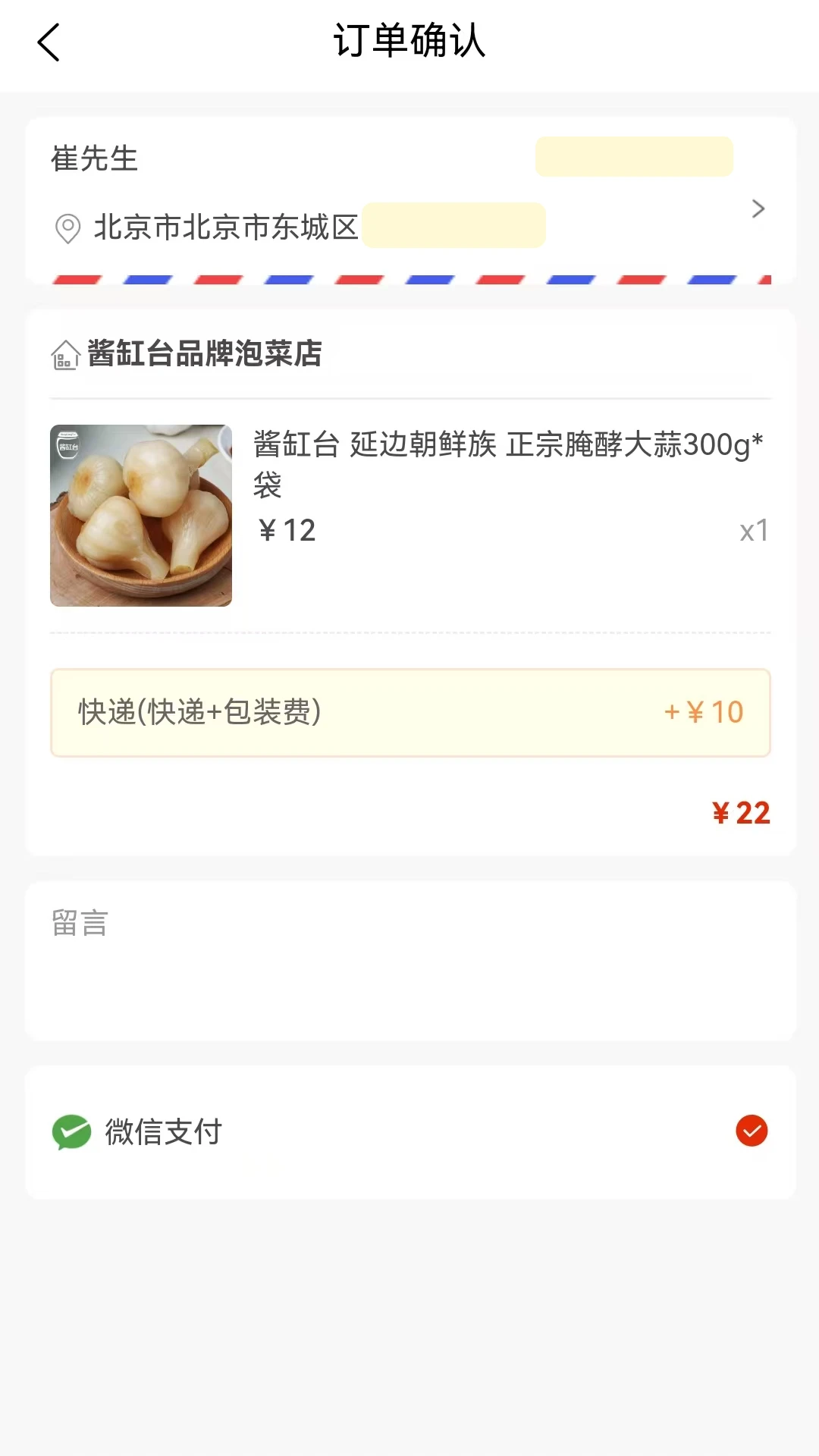
Task: Click the red checkmark beside WeChat Pay
Action: point(750,1131)
